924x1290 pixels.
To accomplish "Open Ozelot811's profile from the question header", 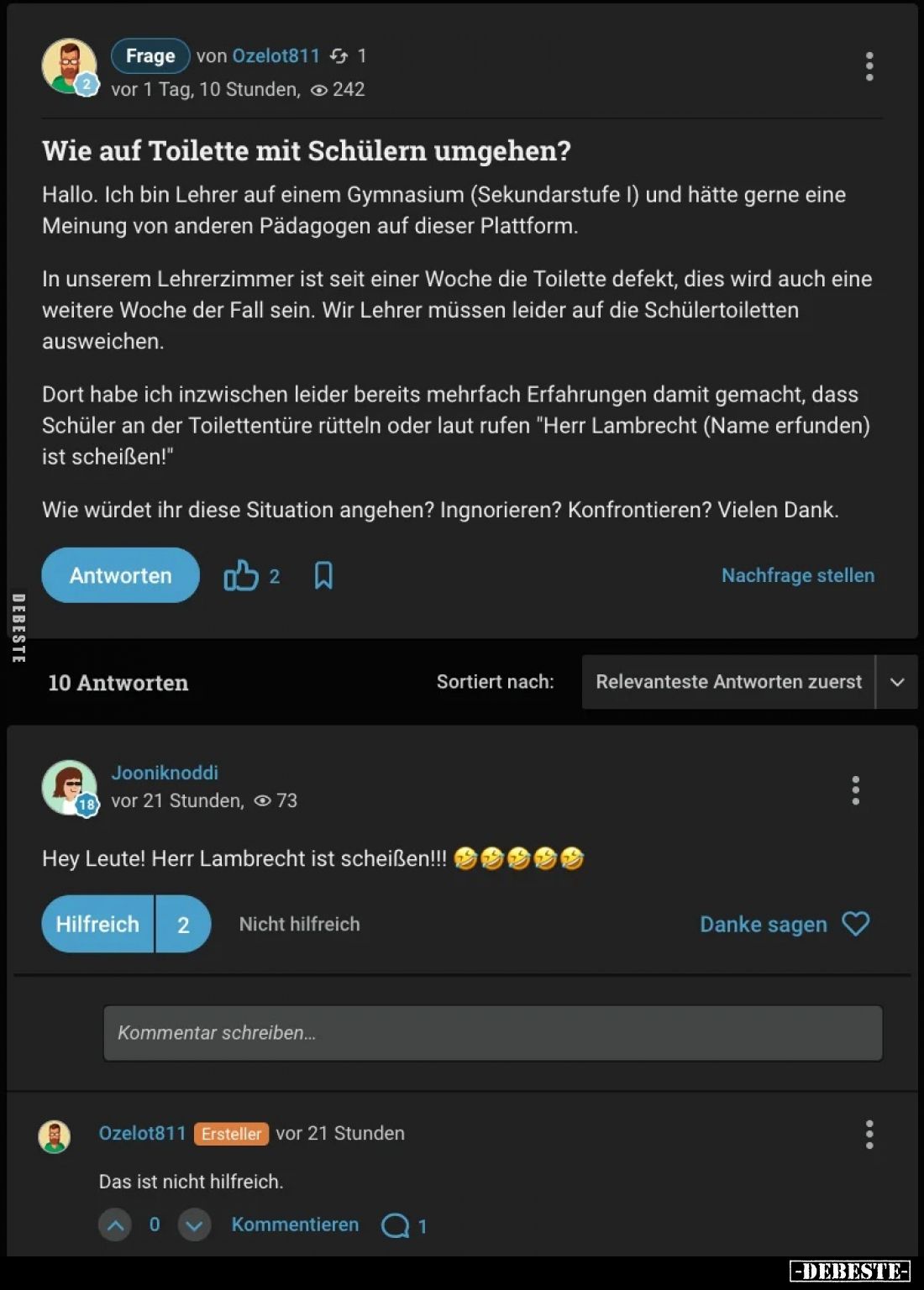I will tap(276, 56).
